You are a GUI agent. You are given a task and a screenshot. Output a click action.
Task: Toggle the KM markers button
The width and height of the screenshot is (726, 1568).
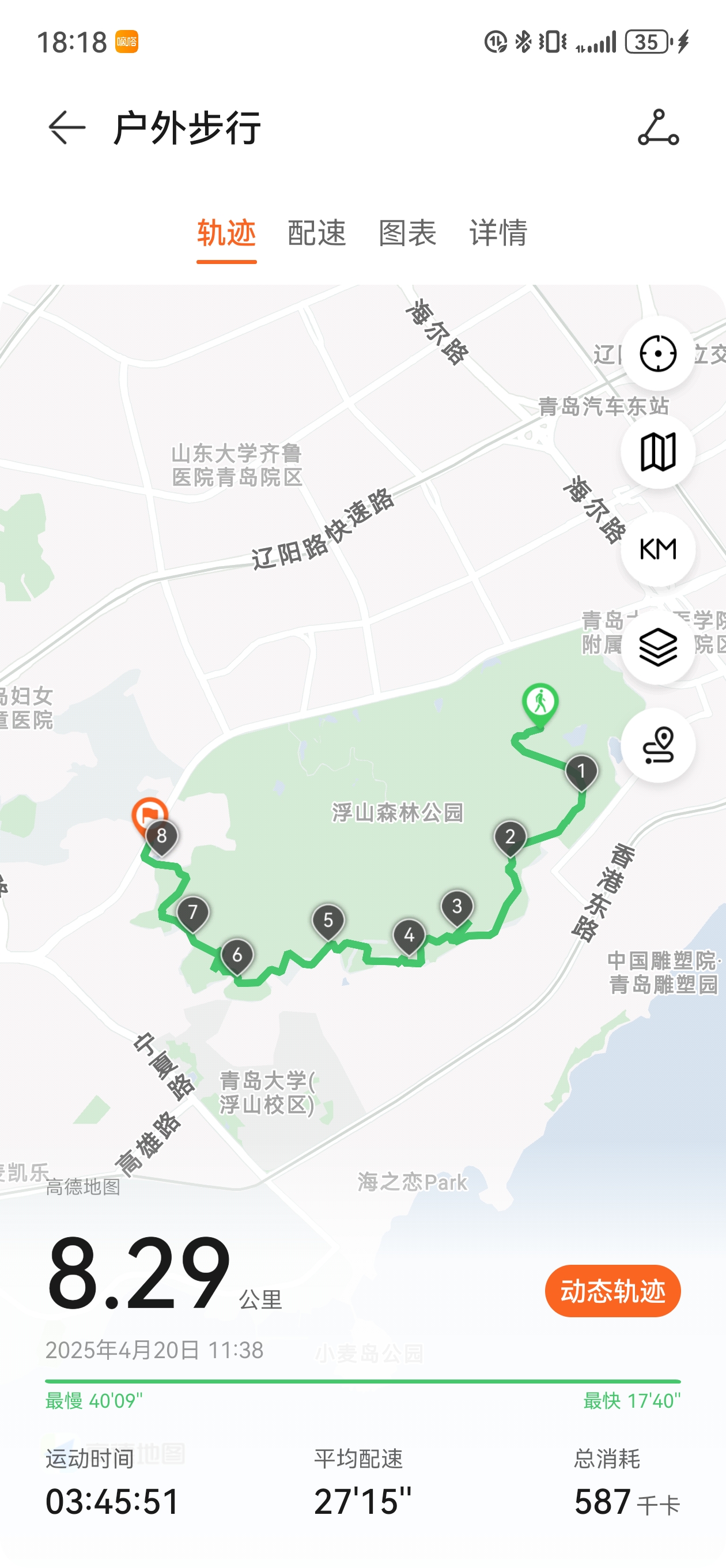point(658,549)
